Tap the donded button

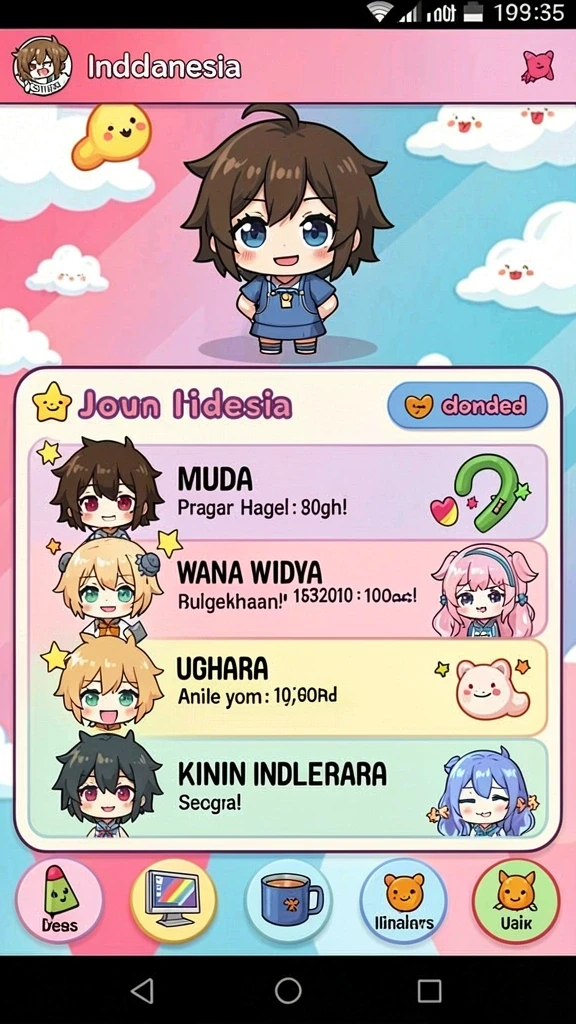click(468, 406)
